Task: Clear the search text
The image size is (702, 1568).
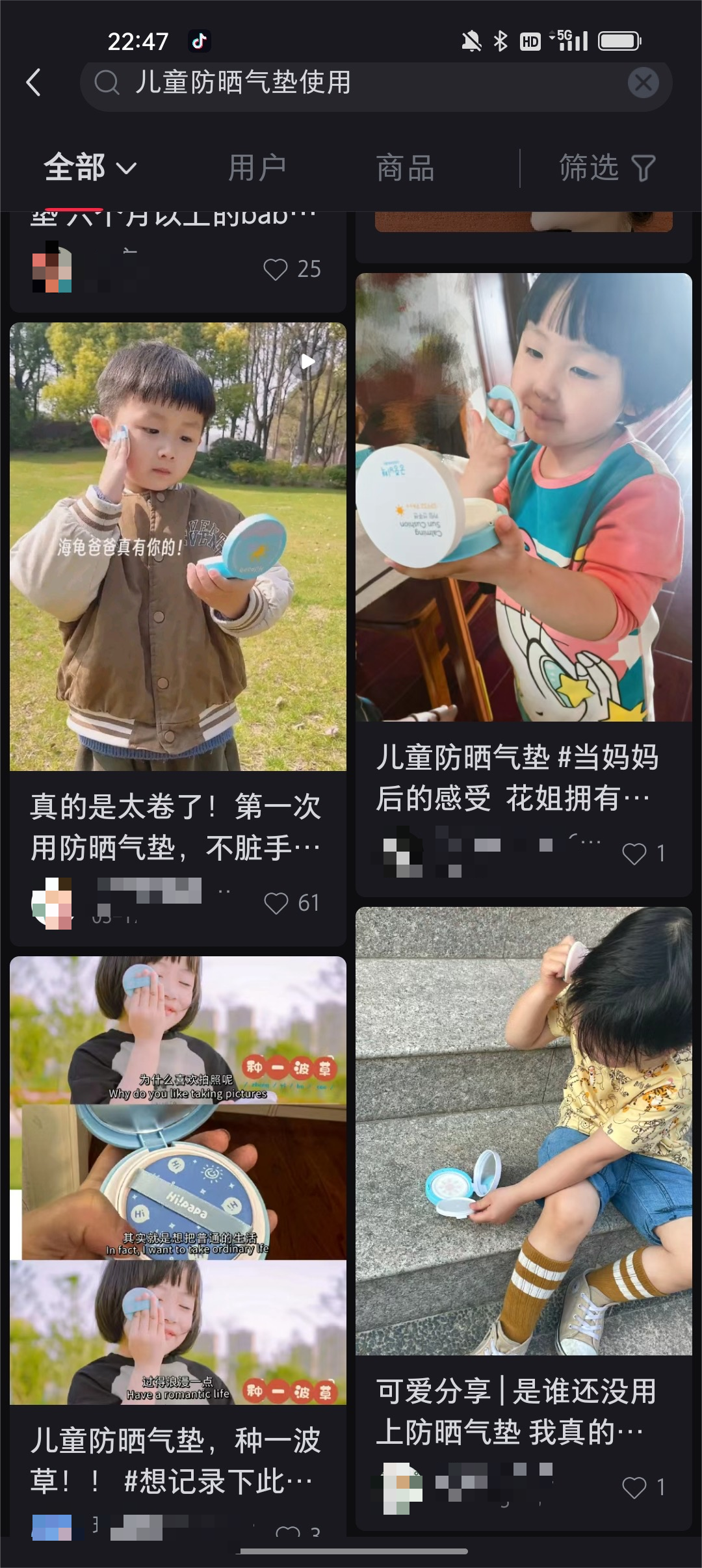Action: coord(643,83)
